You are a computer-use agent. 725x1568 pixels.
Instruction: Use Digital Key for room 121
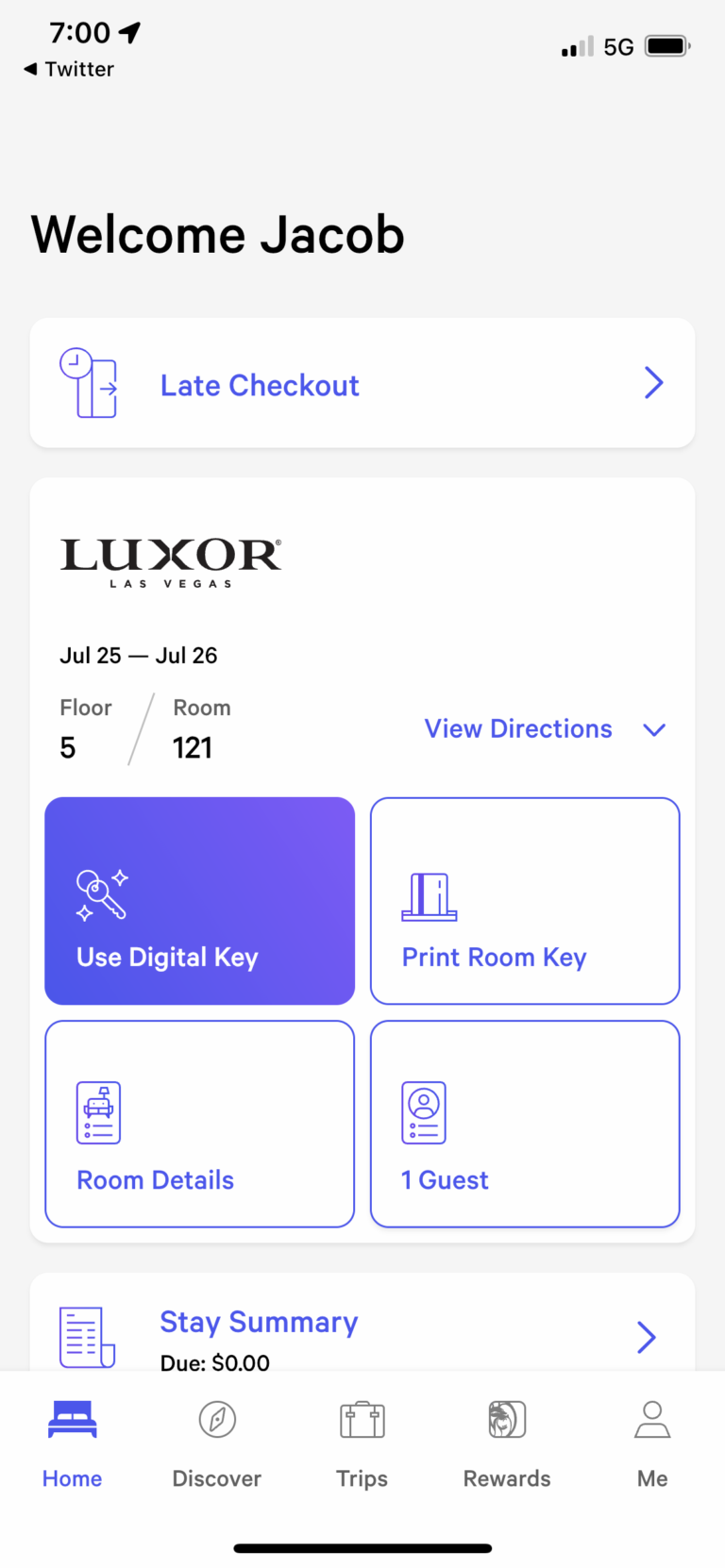pyautogui.click(x=199, y=901)
